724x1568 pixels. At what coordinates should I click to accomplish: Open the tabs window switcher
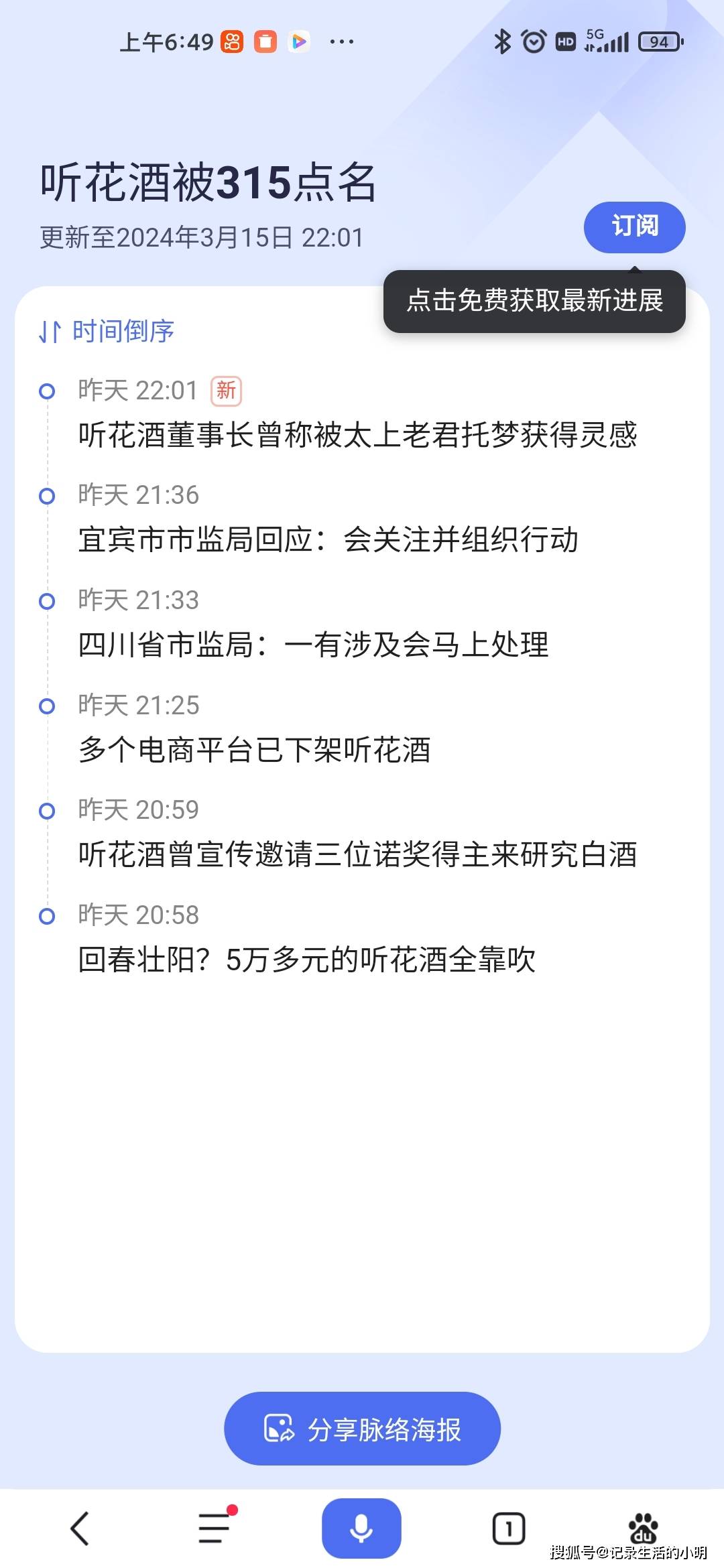click(509, 1528)
